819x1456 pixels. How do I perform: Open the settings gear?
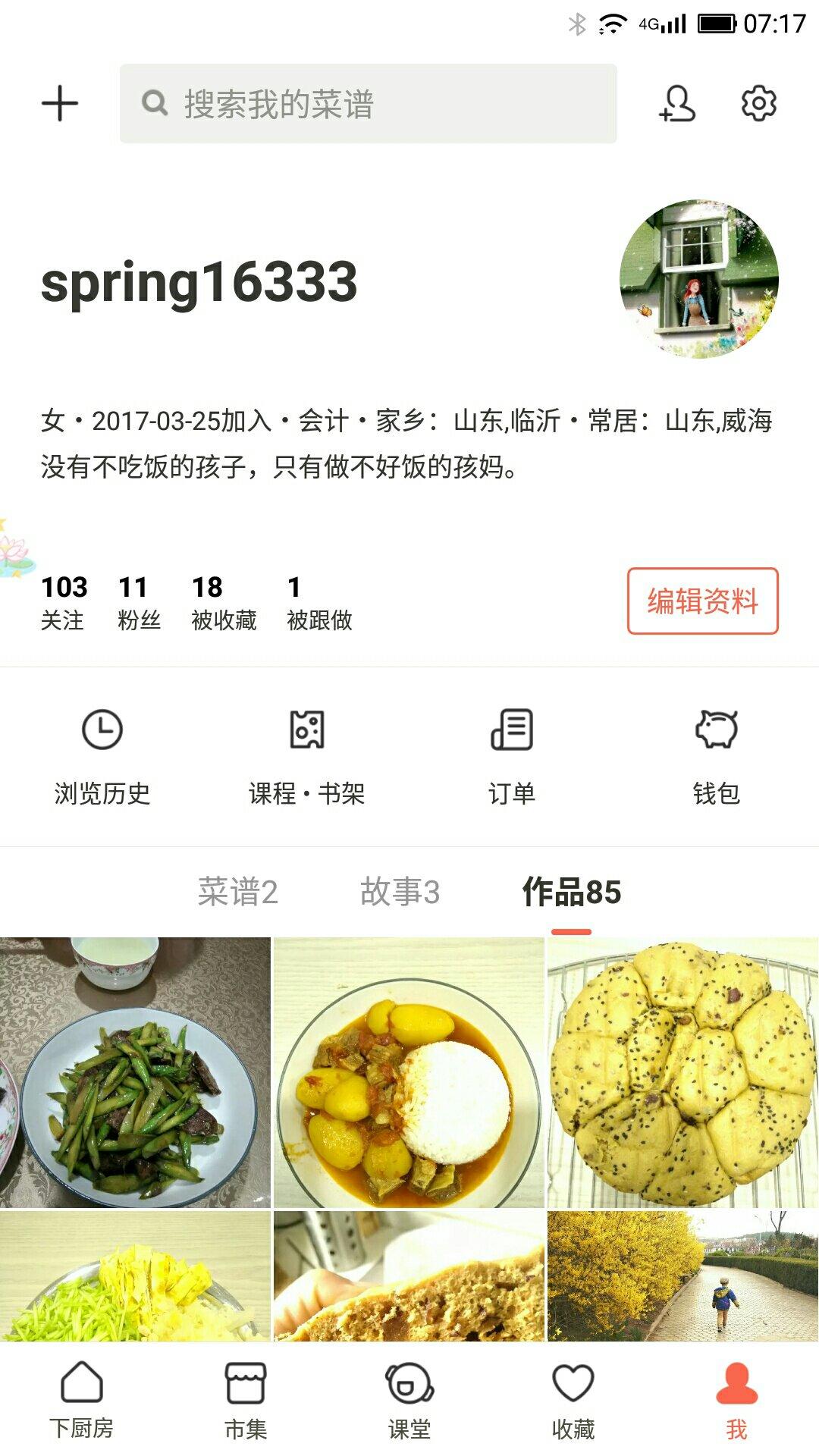[x=758, y=103]
